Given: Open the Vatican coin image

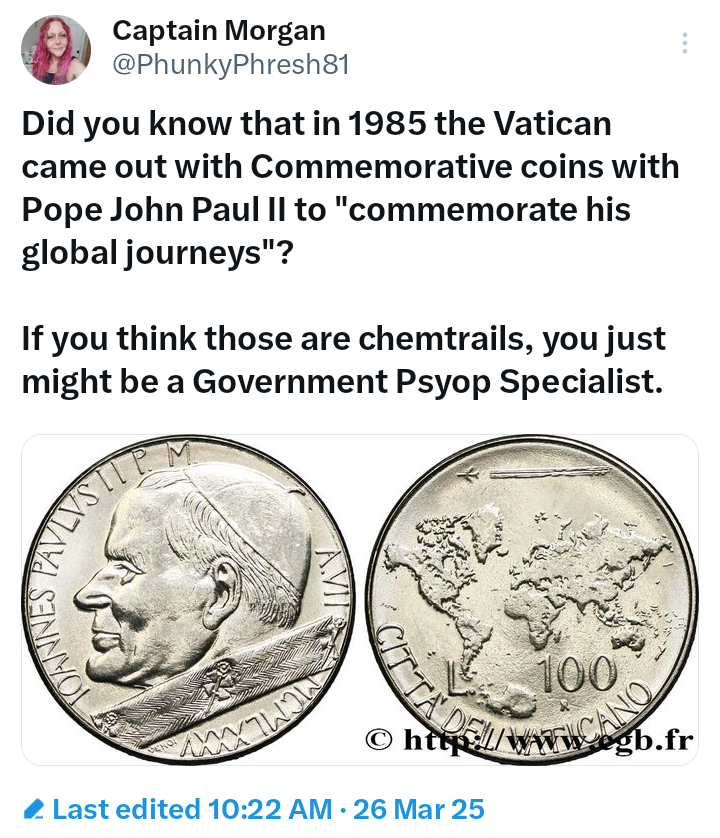Looking at the screenshot, I should point(360,600).
